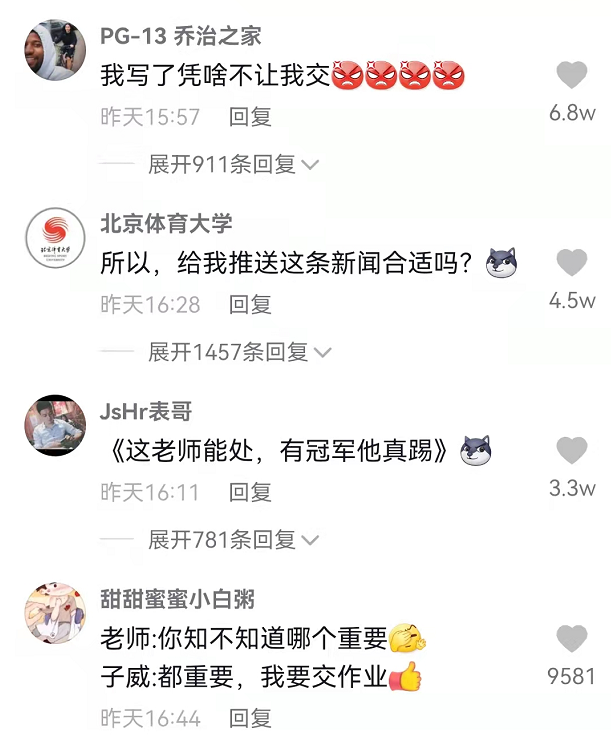Image resolution: width=611 pixels, height=744 pixels.
Task: Like the comment from JsHr表哥
Action: (572, 451)
